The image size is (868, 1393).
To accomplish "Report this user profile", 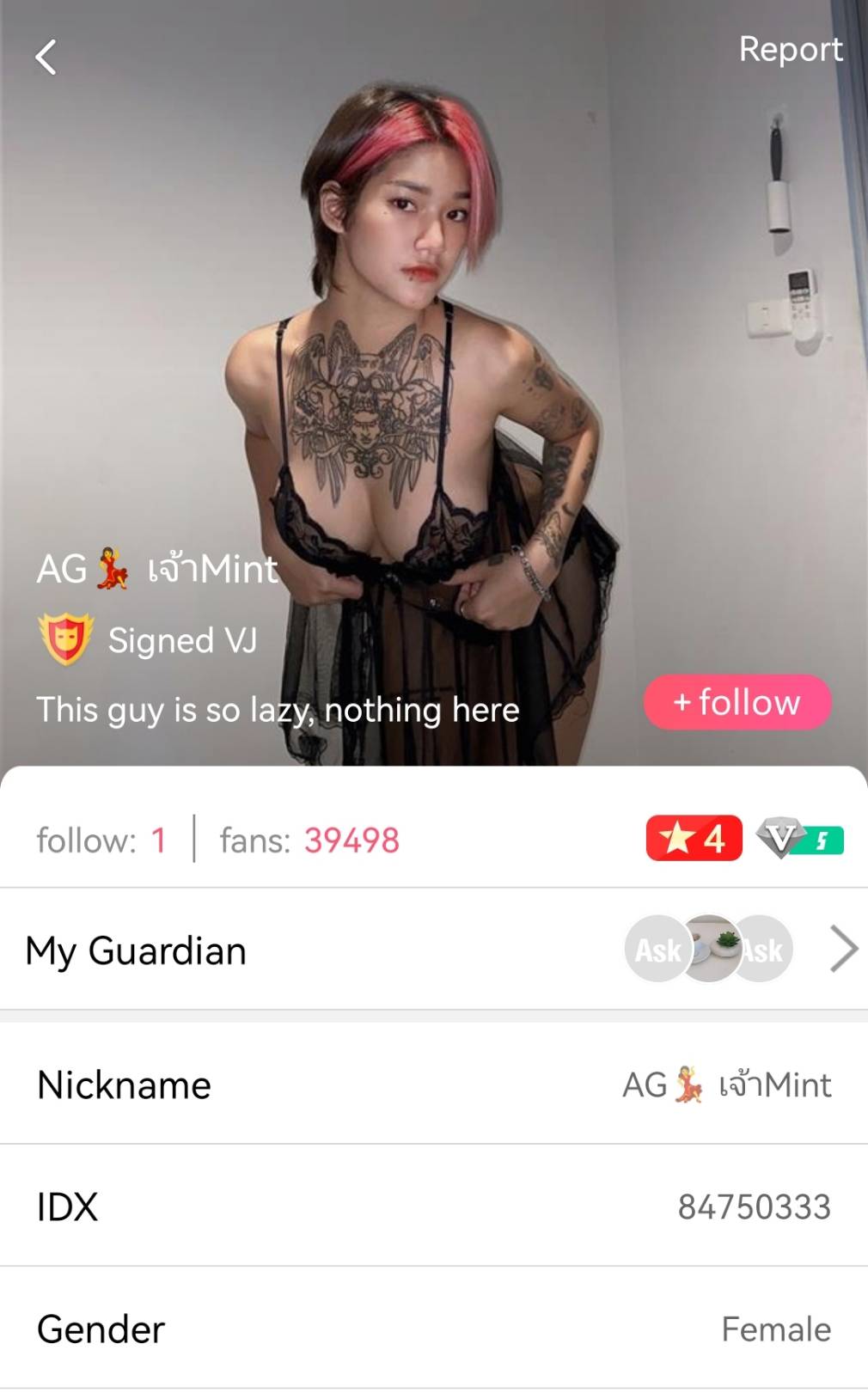I will tap(790, 50).
